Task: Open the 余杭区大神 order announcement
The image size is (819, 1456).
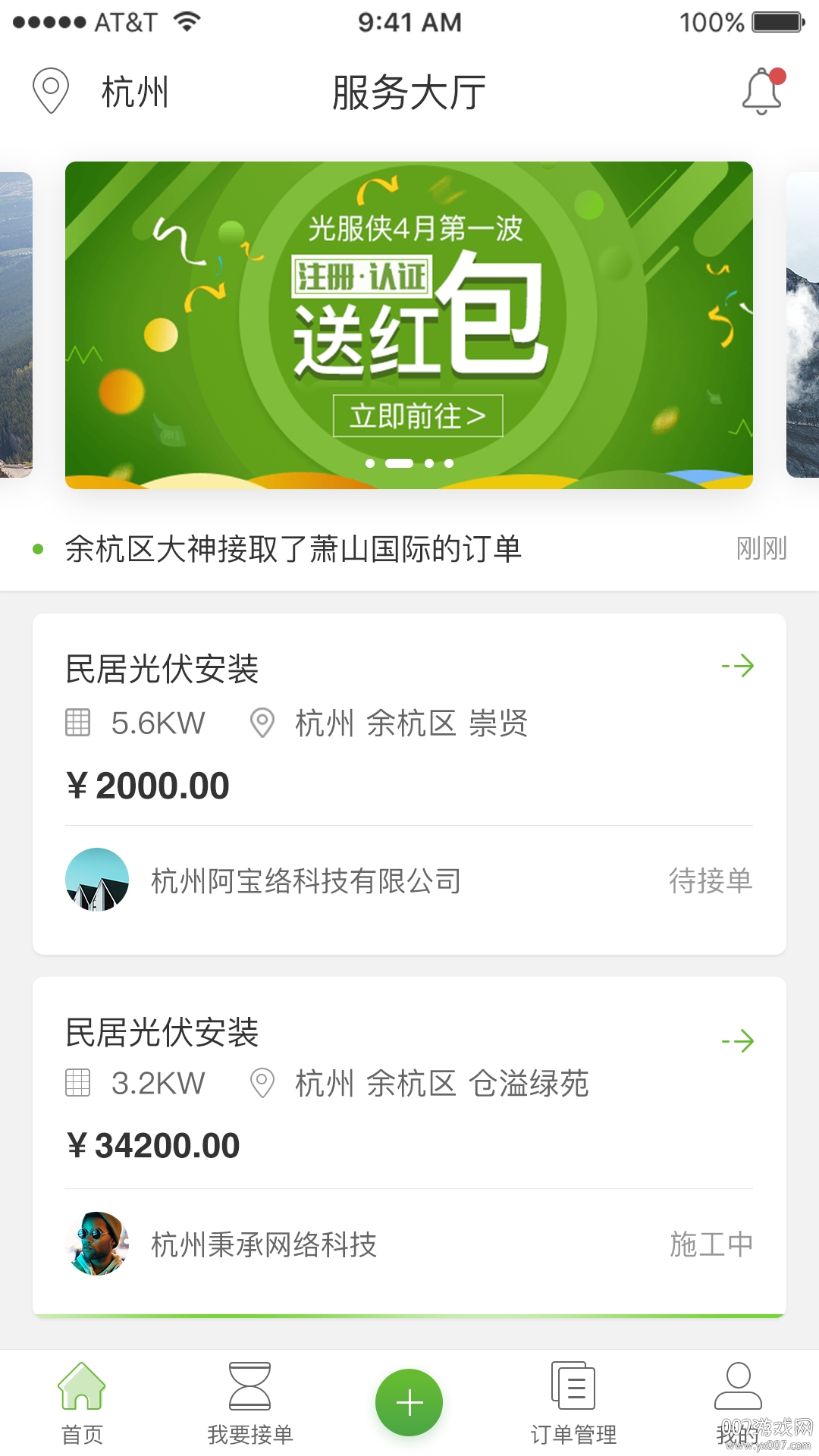Action: click(x=293, y=548)
